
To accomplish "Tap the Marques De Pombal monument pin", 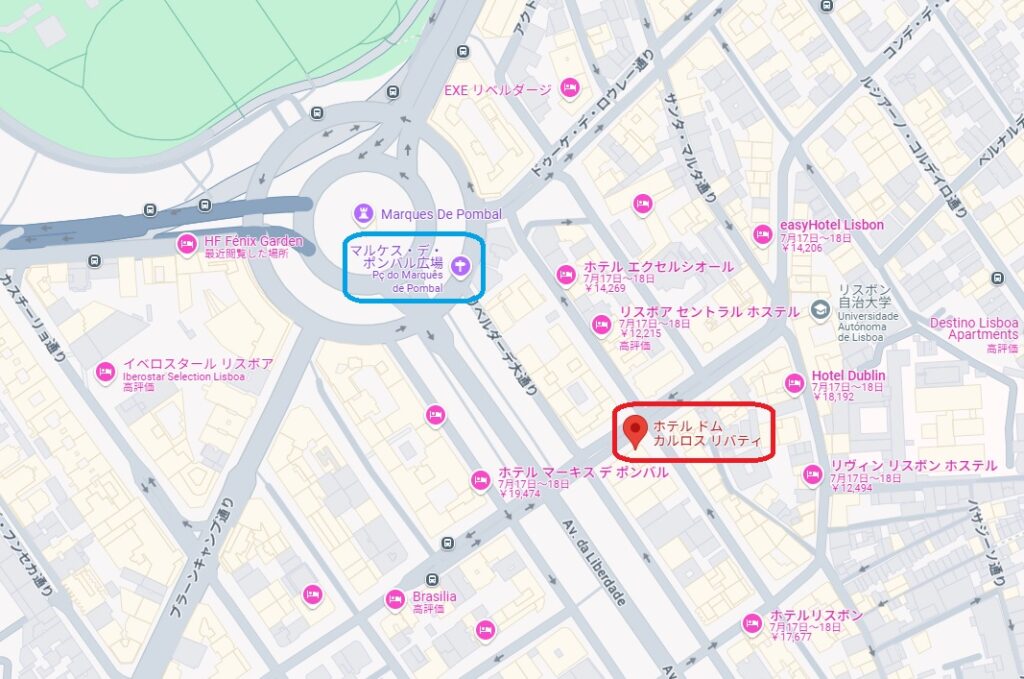I will click(x=364, y=213).
